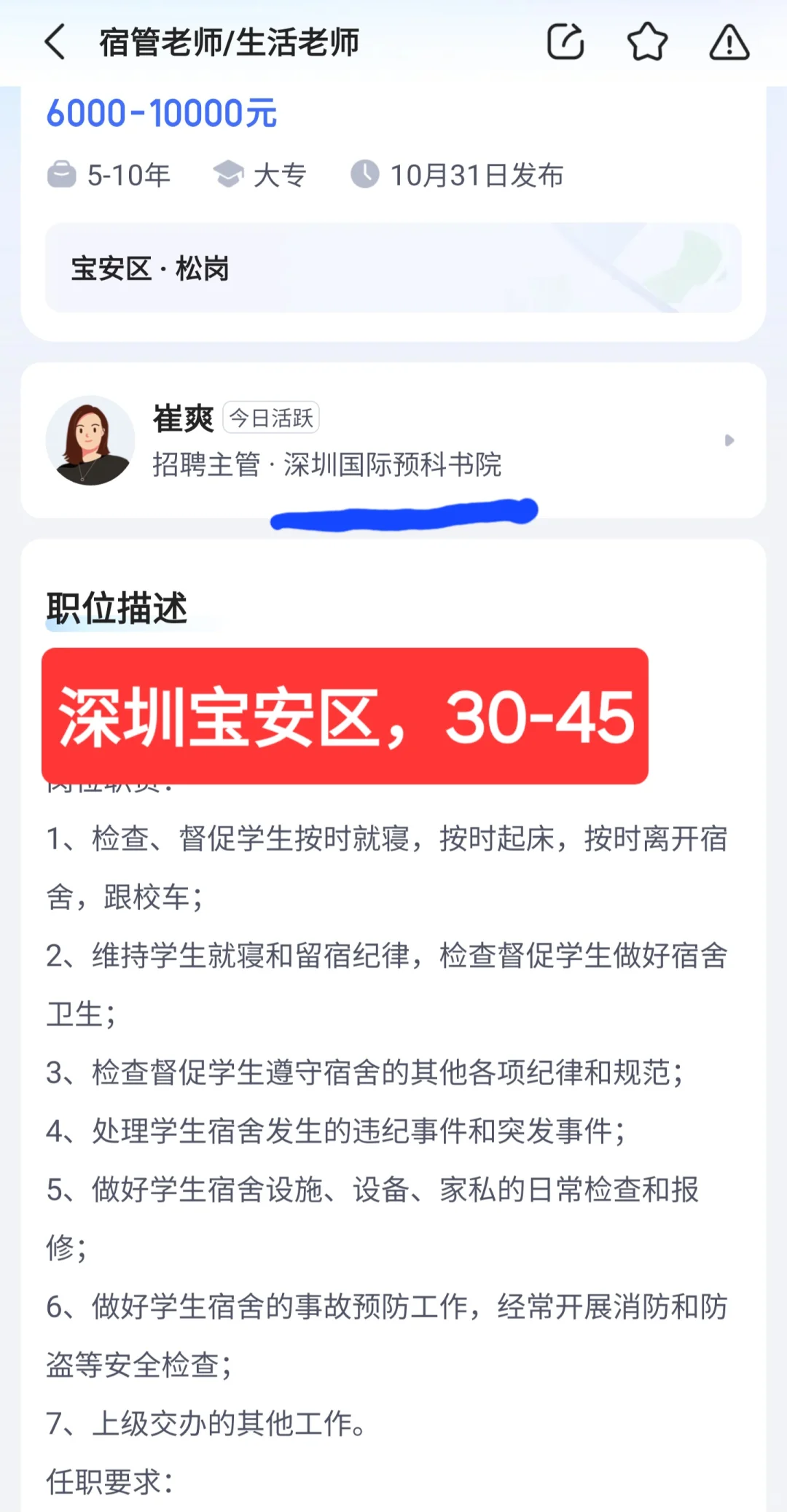Favorite this job with the star icon

pos(647,42)
